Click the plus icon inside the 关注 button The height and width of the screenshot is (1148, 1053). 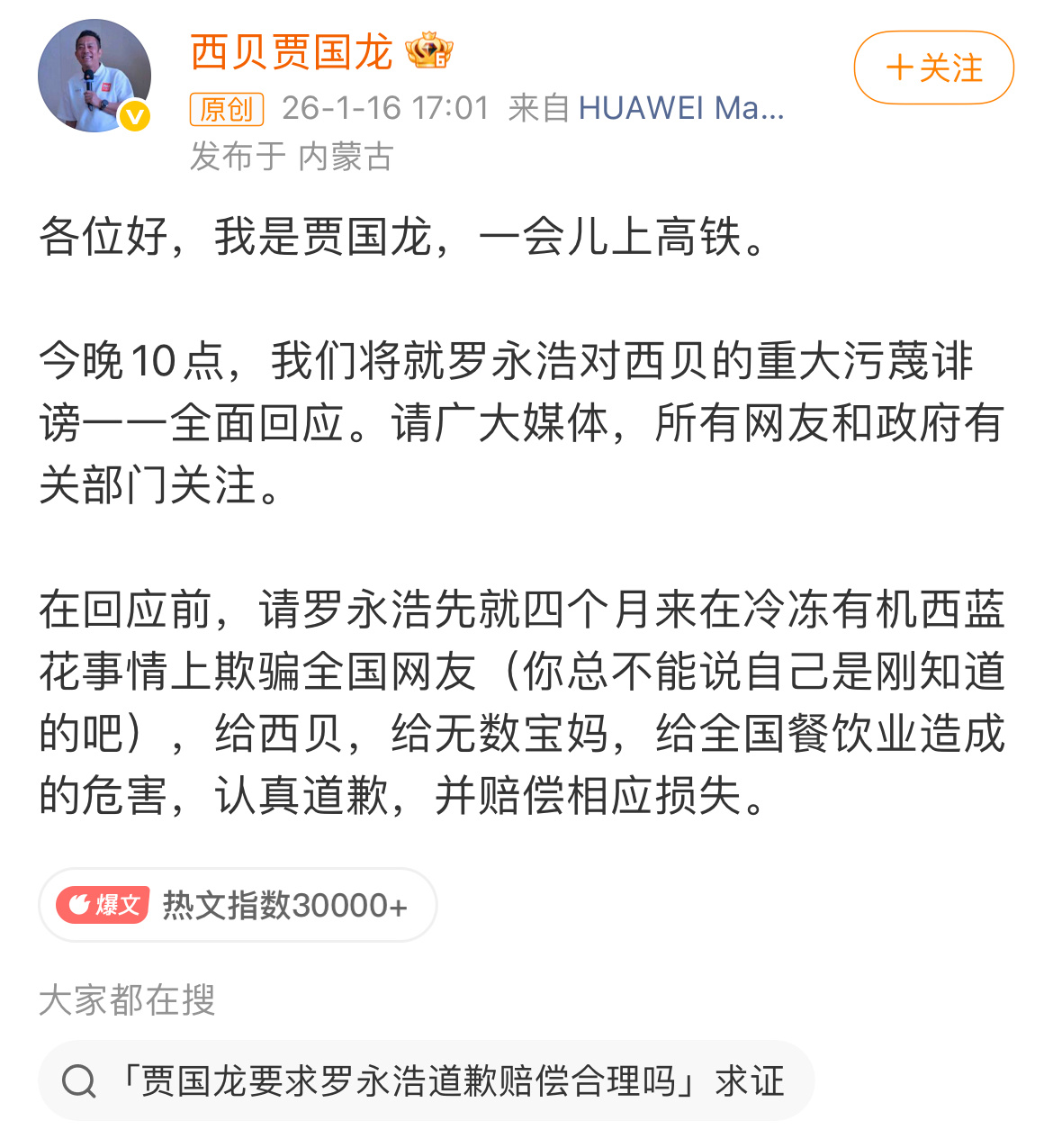coord(898,67)
